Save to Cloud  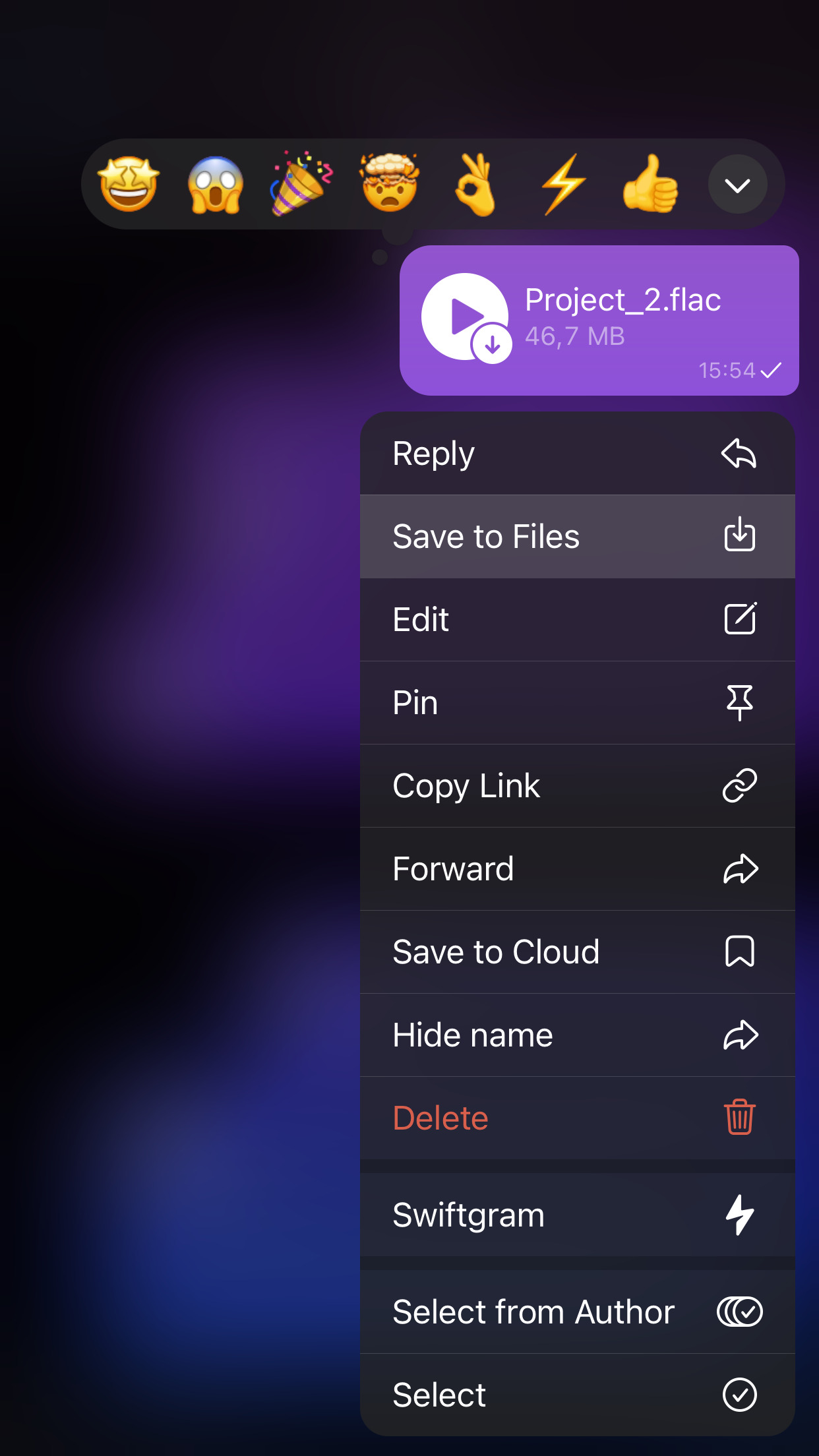[577, 952]
